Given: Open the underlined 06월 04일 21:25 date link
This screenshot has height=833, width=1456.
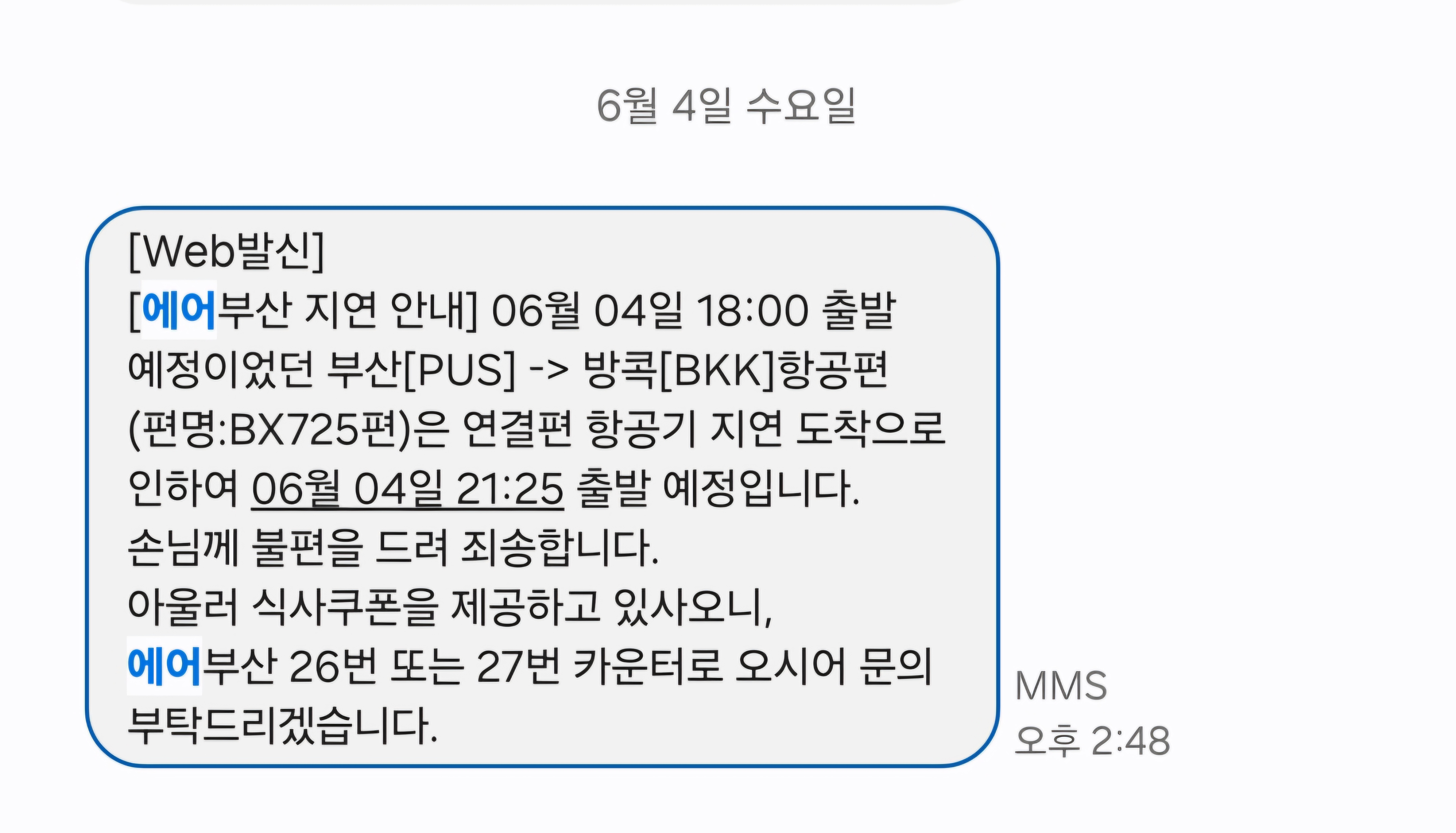Looking at the screenshot, I should pos(407,489).
